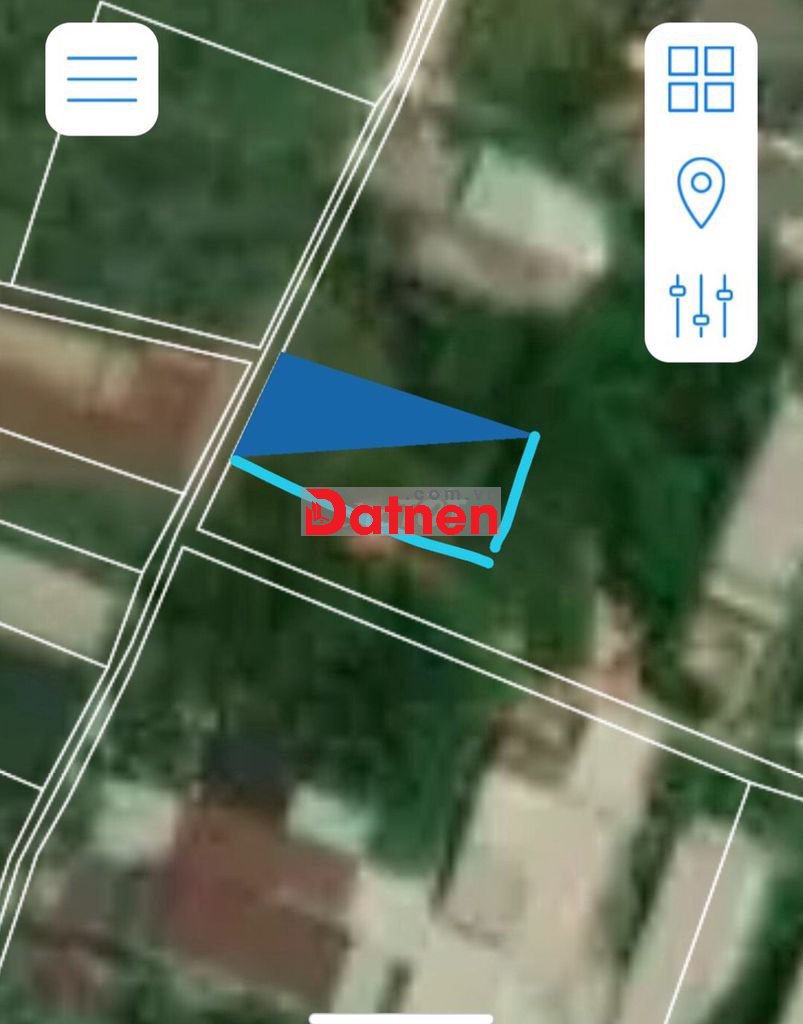Open the map layers grid

pyautogui.click(x=700, y=79)
